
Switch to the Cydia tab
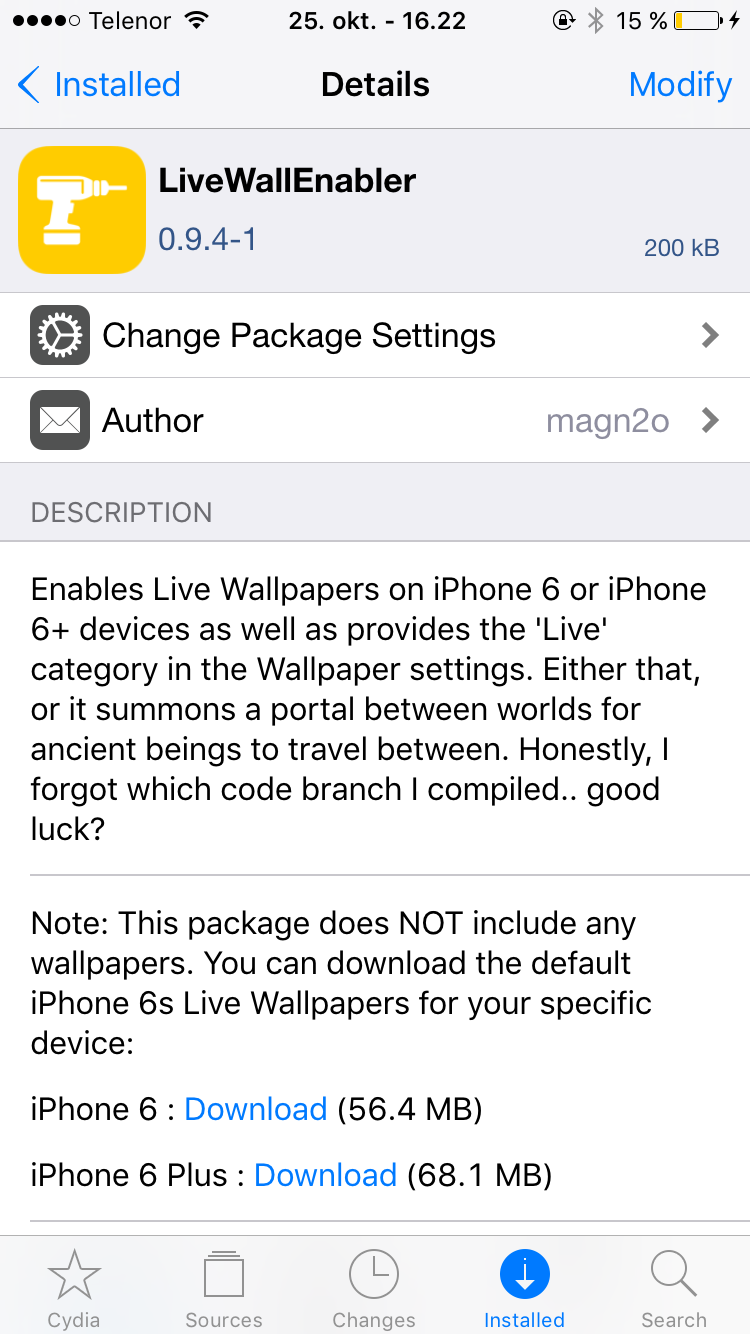74,1288
